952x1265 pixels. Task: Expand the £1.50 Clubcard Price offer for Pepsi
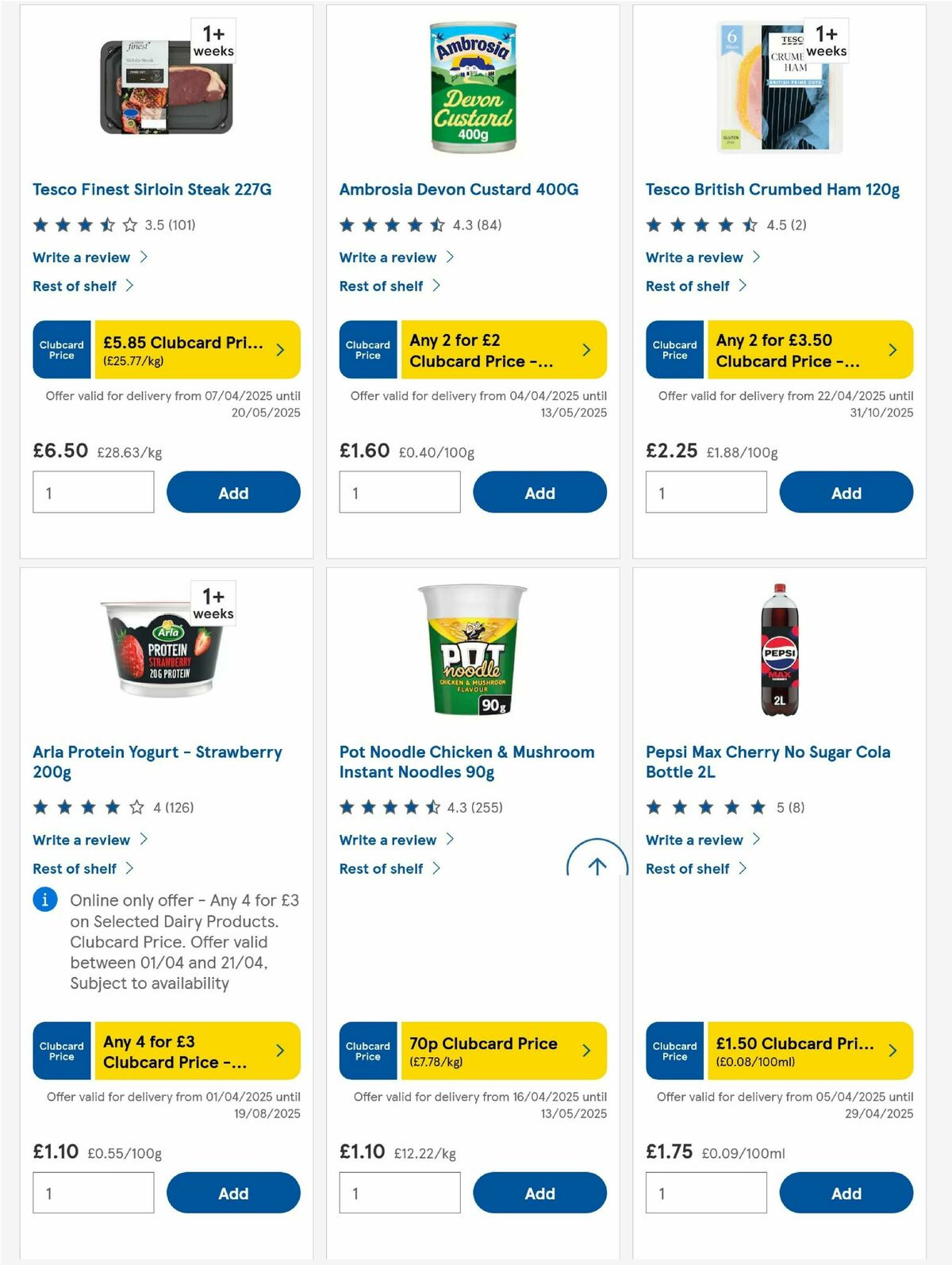point(892,1051)
